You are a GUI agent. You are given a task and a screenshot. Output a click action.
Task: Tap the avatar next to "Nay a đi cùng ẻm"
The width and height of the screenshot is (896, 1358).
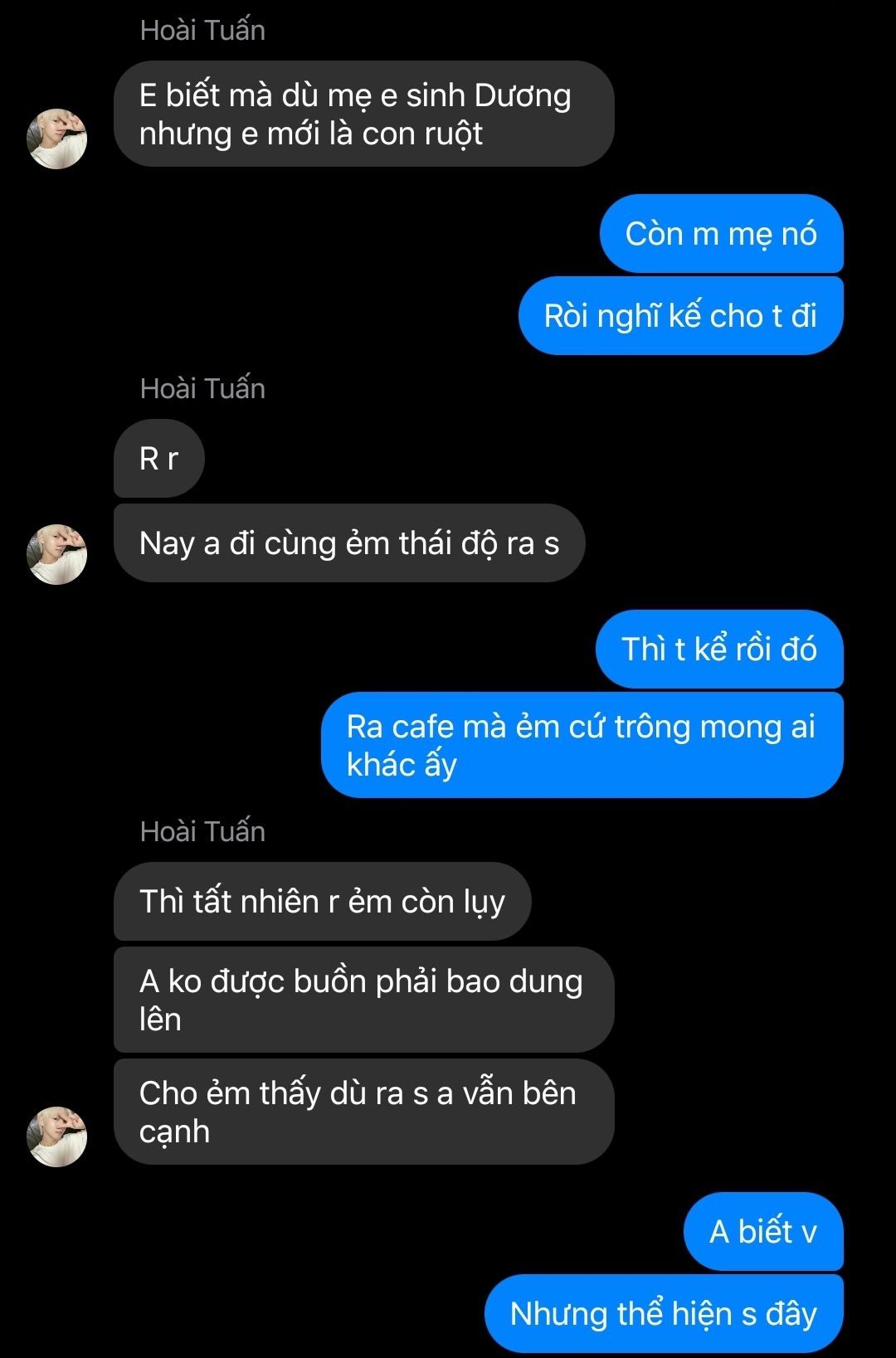click(57, 553)
